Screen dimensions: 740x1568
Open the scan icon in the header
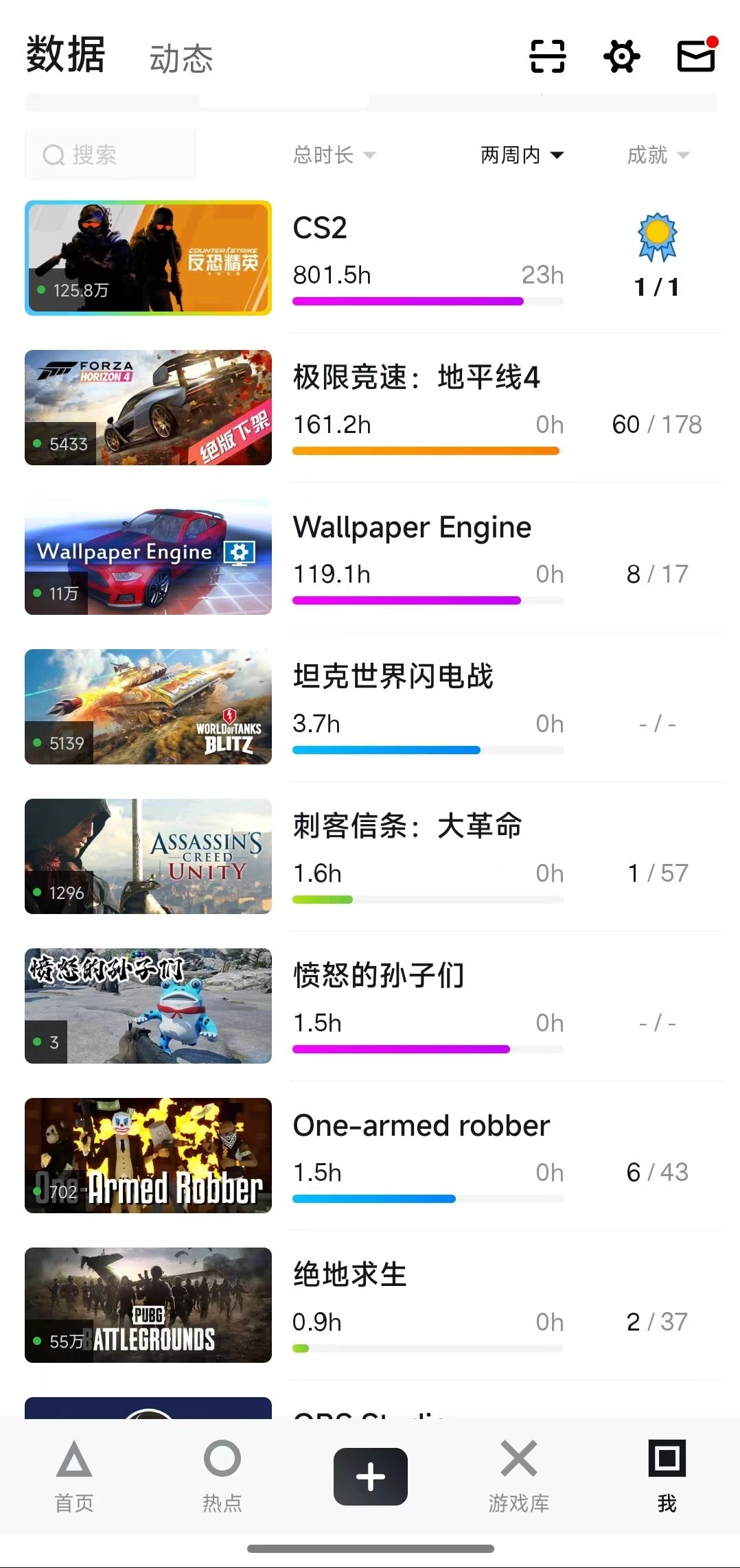[547, 56]
